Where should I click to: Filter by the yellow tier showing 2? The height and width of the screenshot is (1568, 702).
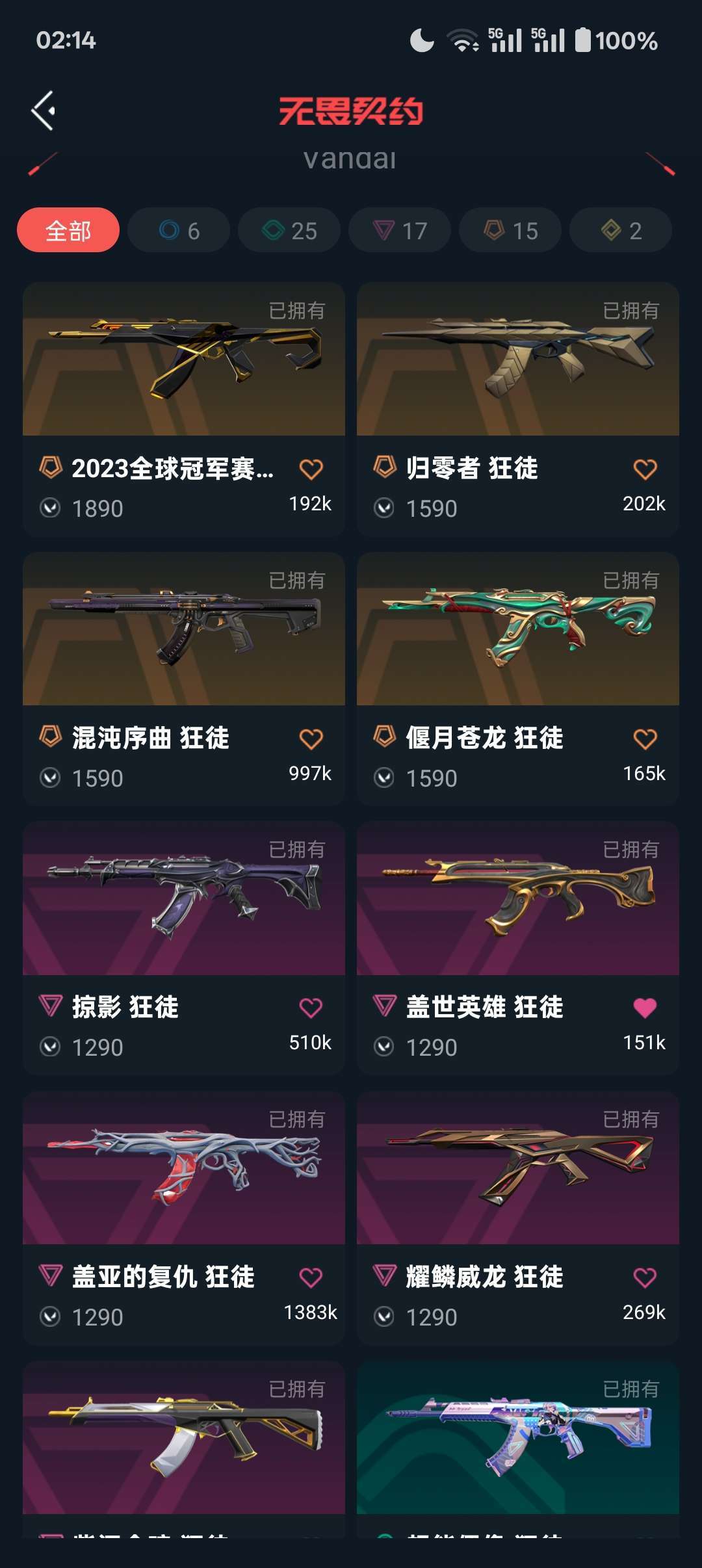pyautogui.click(x=621, y=230)
